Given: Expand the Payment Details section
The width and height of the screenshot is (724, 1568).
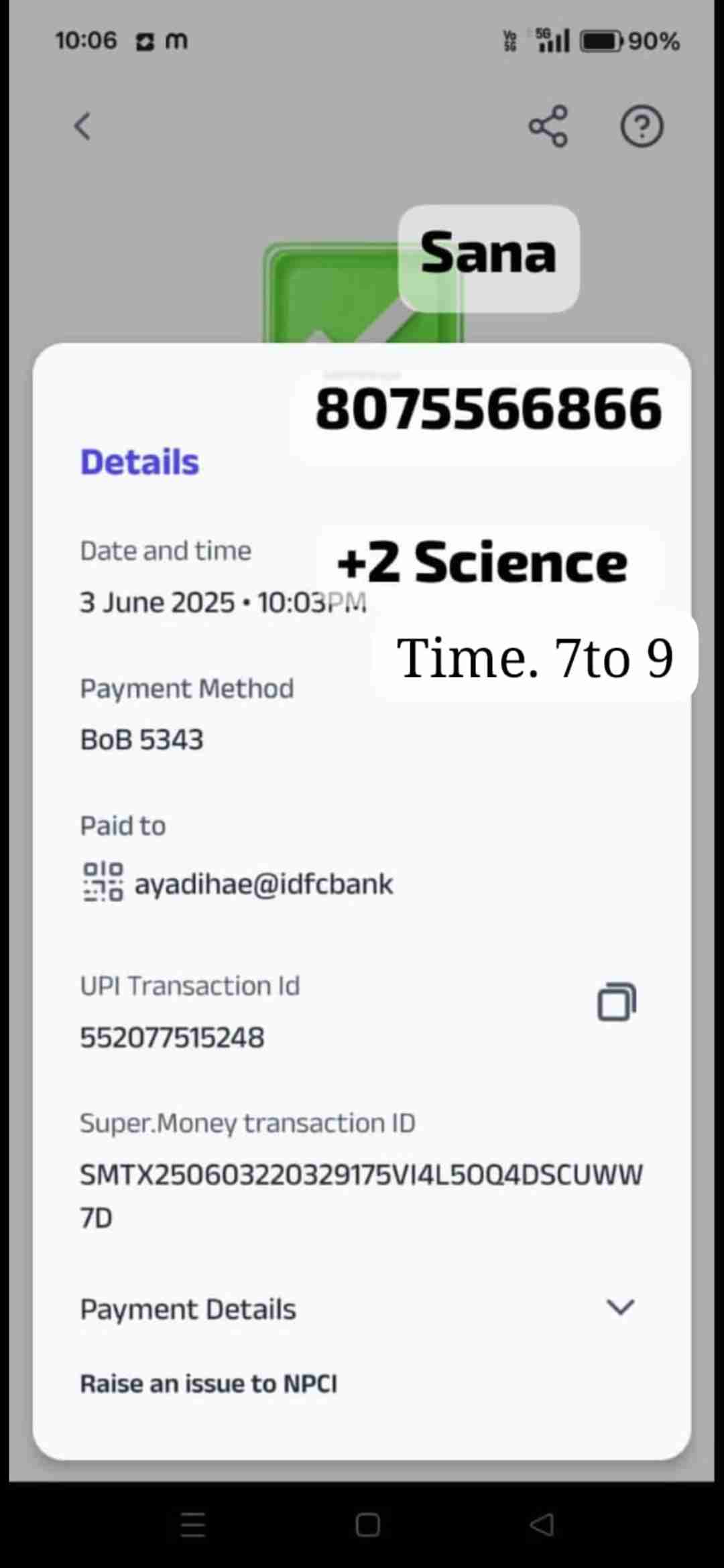Looking at the screenshot, I should pyautogui.click(x=620, y=1307).
